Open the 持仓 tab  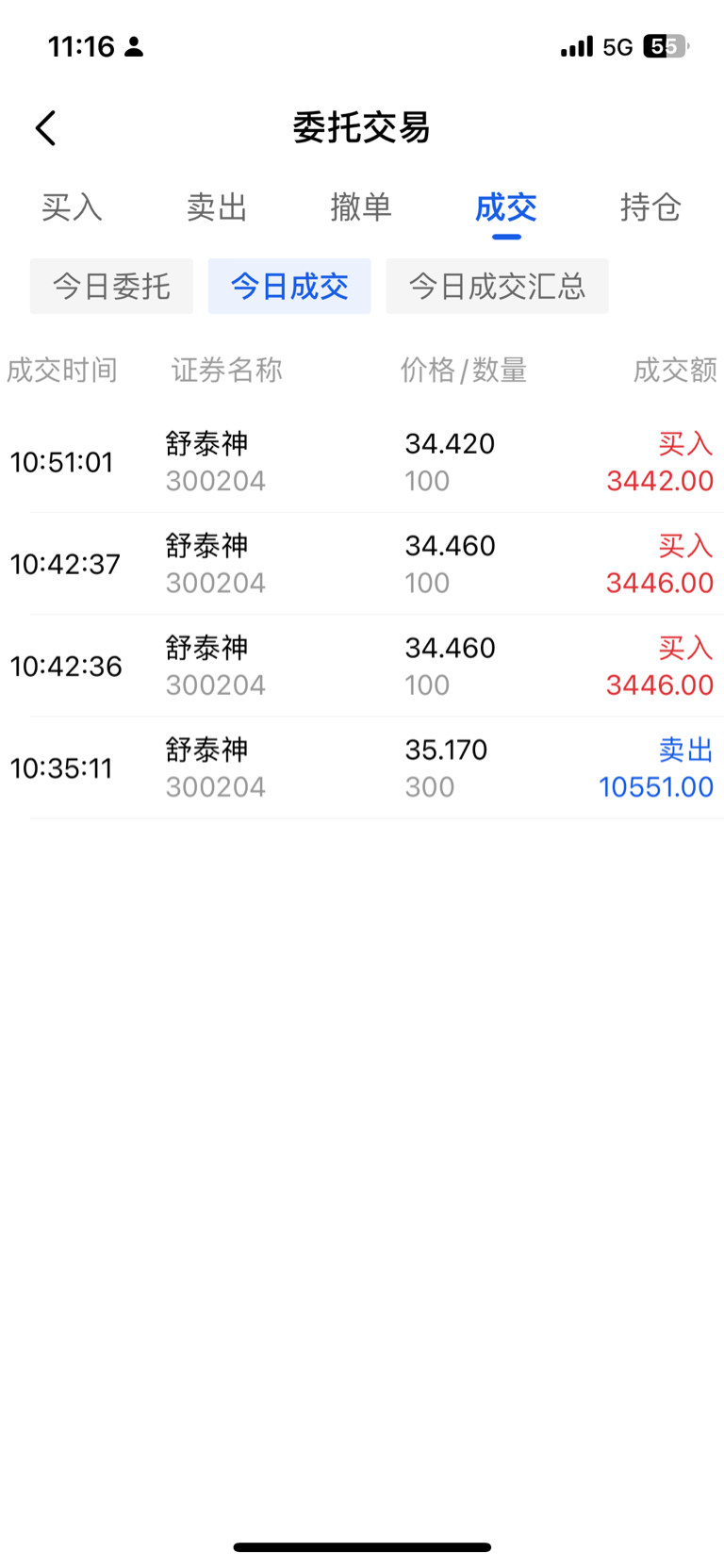coord(650,207)
